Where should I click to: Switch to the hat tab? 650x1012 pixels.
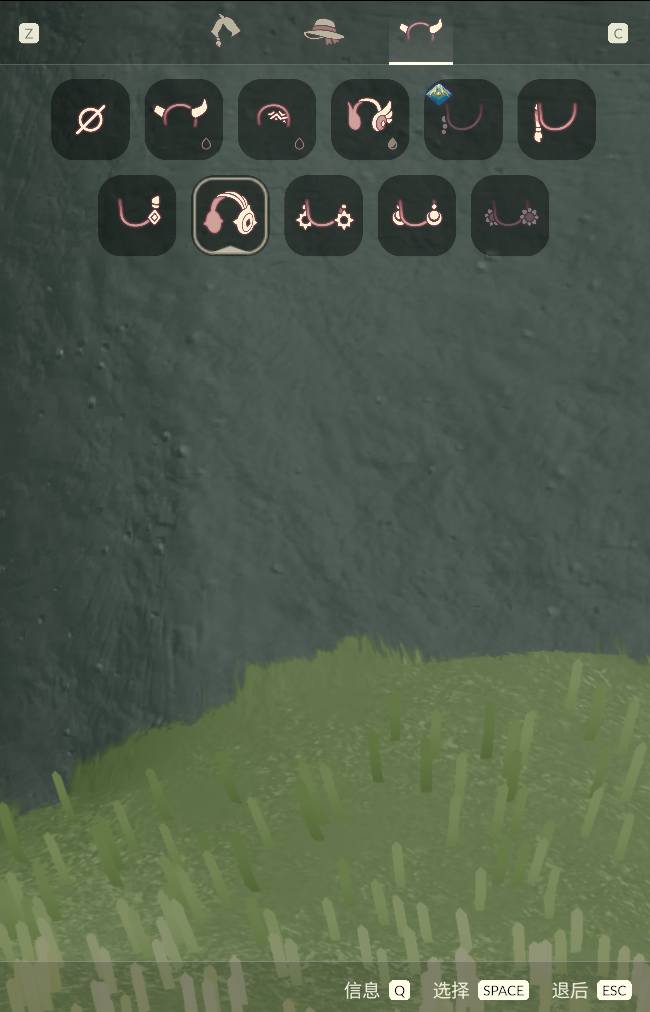323,31
